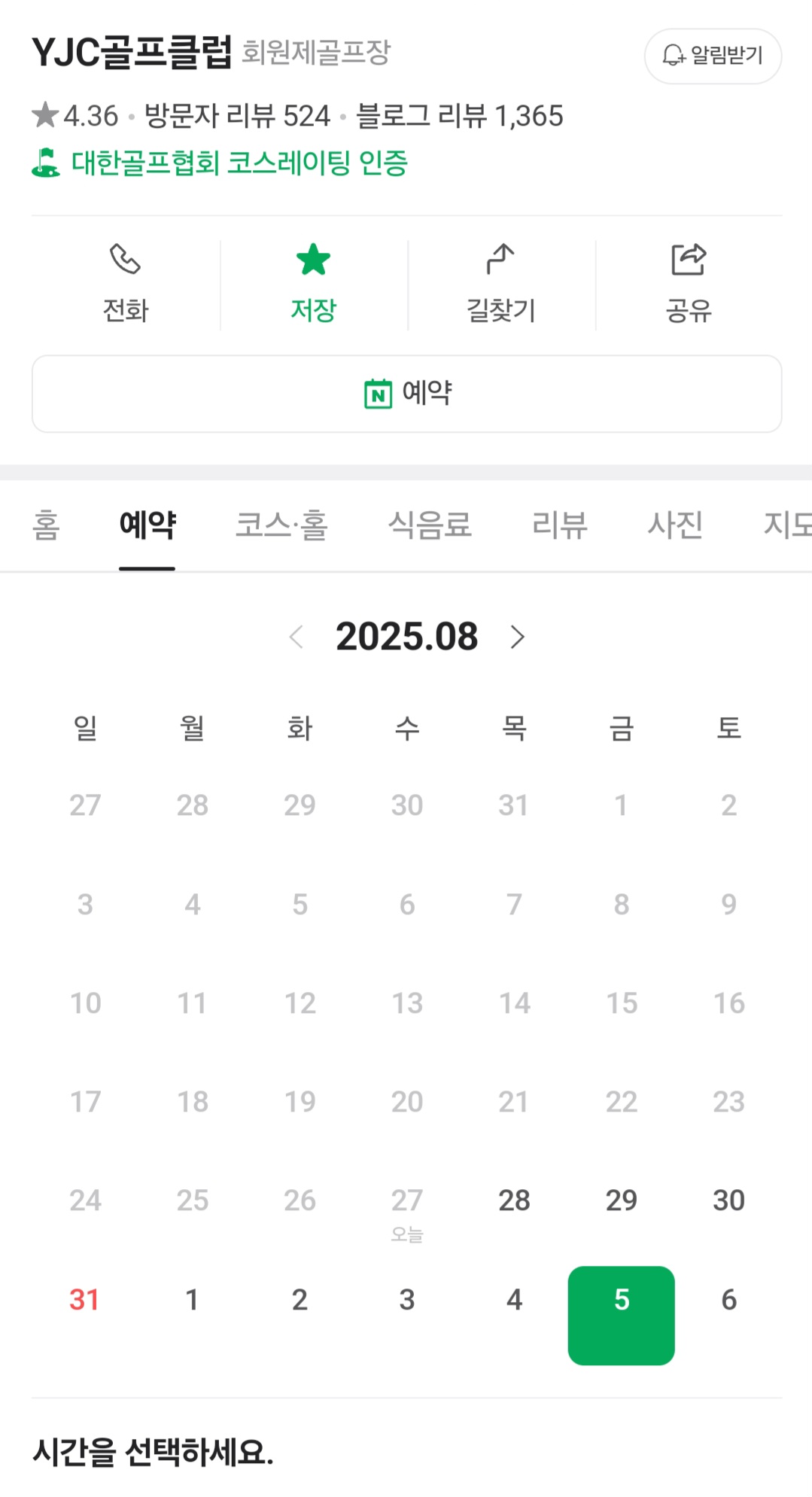Expand the 2025.08 month selector
The height and width of the screenshot is (1497, 812).
click(x=406, y=637)
